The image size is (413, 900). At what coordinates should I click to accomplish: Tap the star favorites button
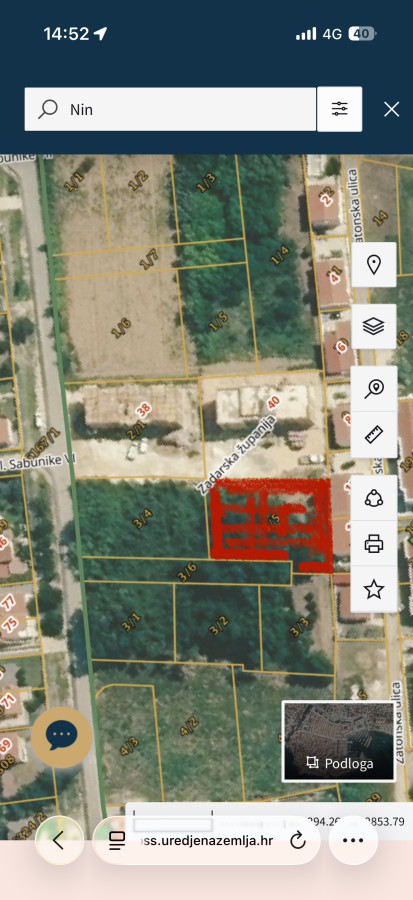(x=374, y=589)
